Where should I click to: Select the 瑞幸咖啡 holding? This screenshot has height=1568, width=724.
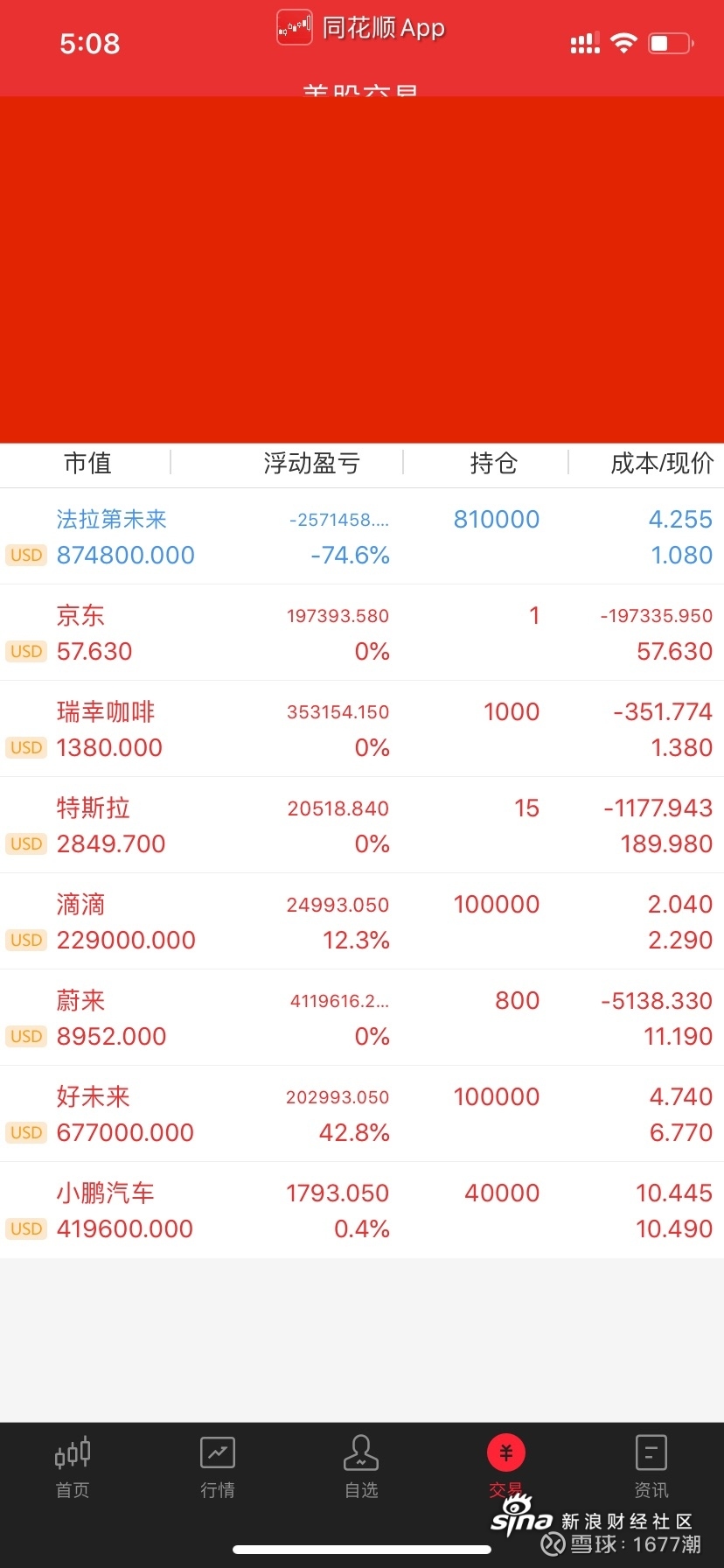pos(362,729)
